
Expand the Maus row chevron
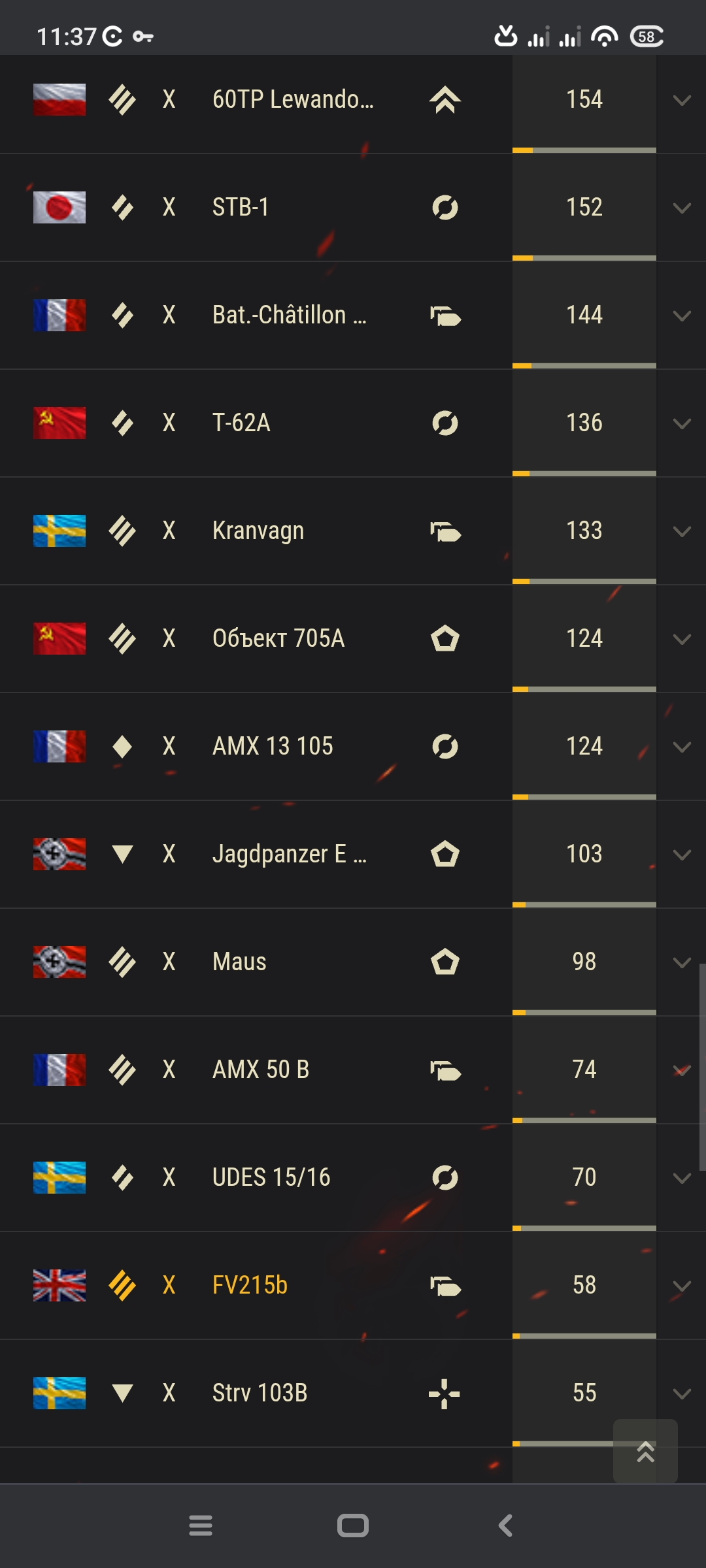(682, 963)
